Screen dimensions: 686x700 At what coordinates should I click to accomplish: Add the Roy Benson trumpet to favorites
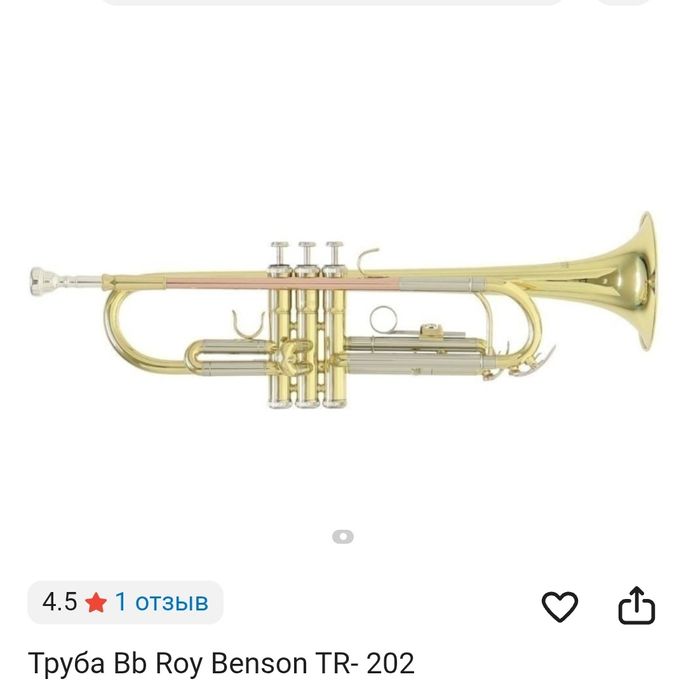click(560, 605)
